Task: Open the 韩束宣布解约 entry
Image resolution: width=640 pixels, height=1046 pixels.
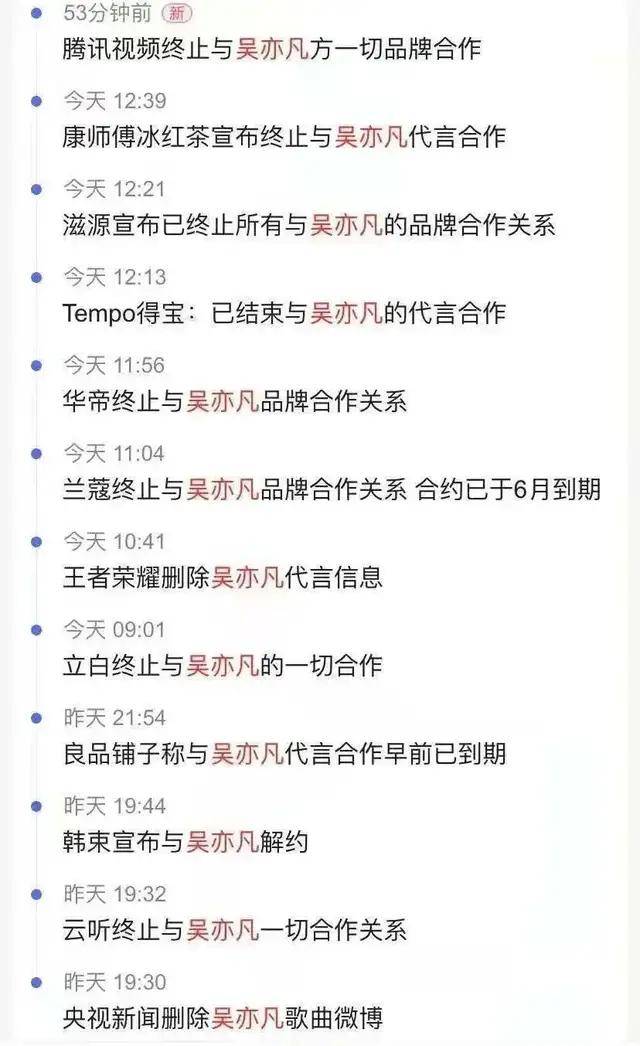Action: click(185, 842)
